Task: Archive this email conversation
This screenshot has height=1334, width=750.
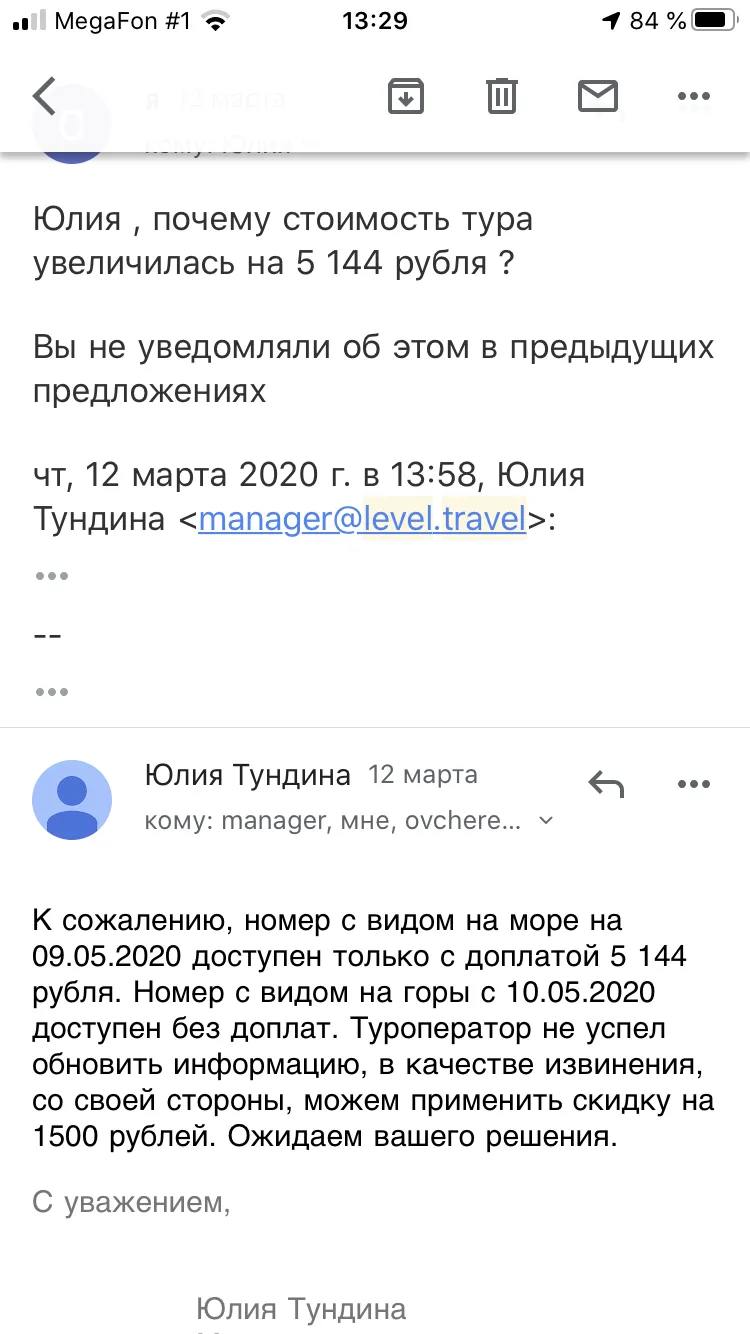Action: [x=406, y=96]
